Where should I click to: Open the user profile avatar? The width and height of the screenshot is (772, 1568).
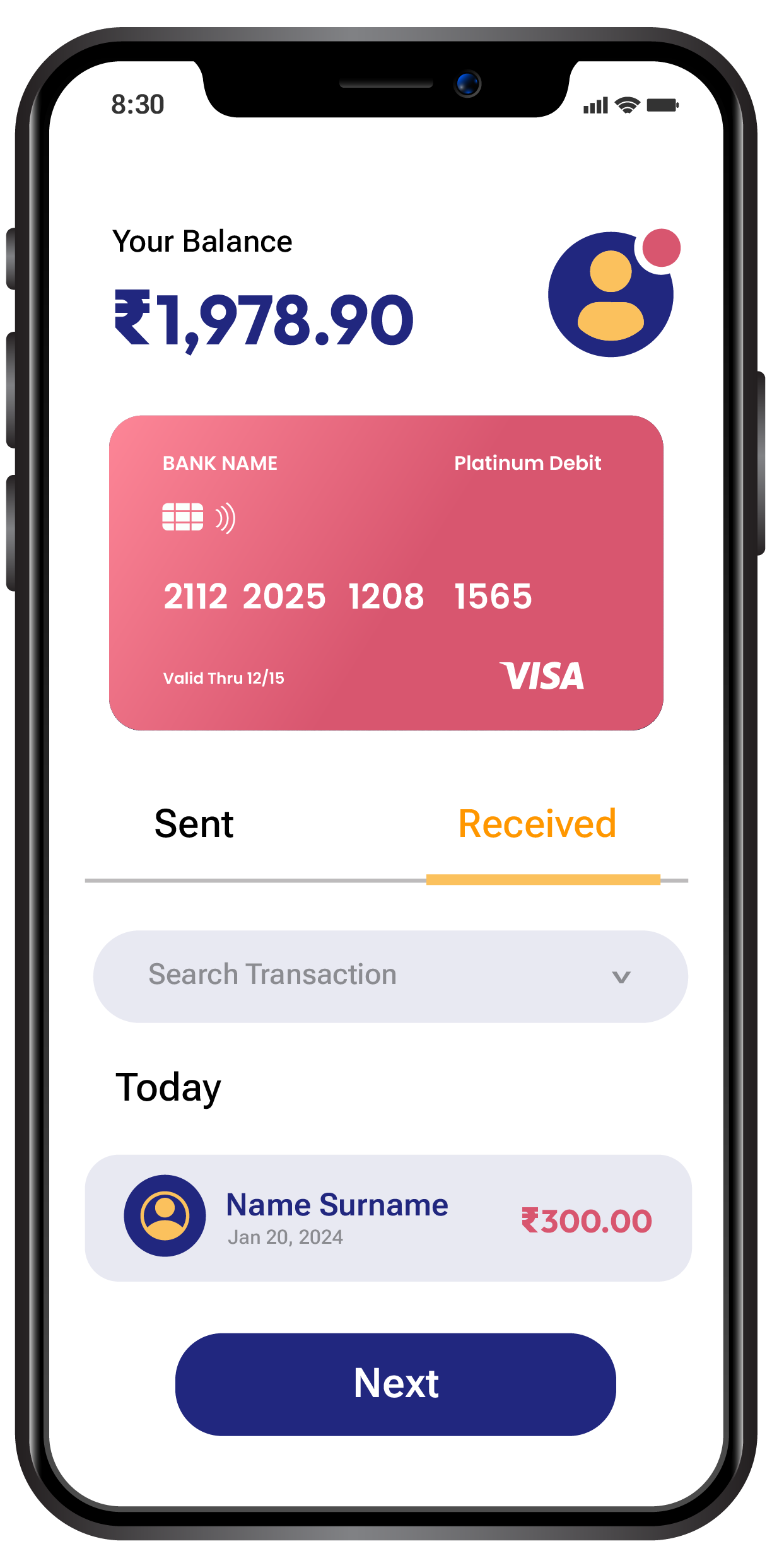[610, 295]
